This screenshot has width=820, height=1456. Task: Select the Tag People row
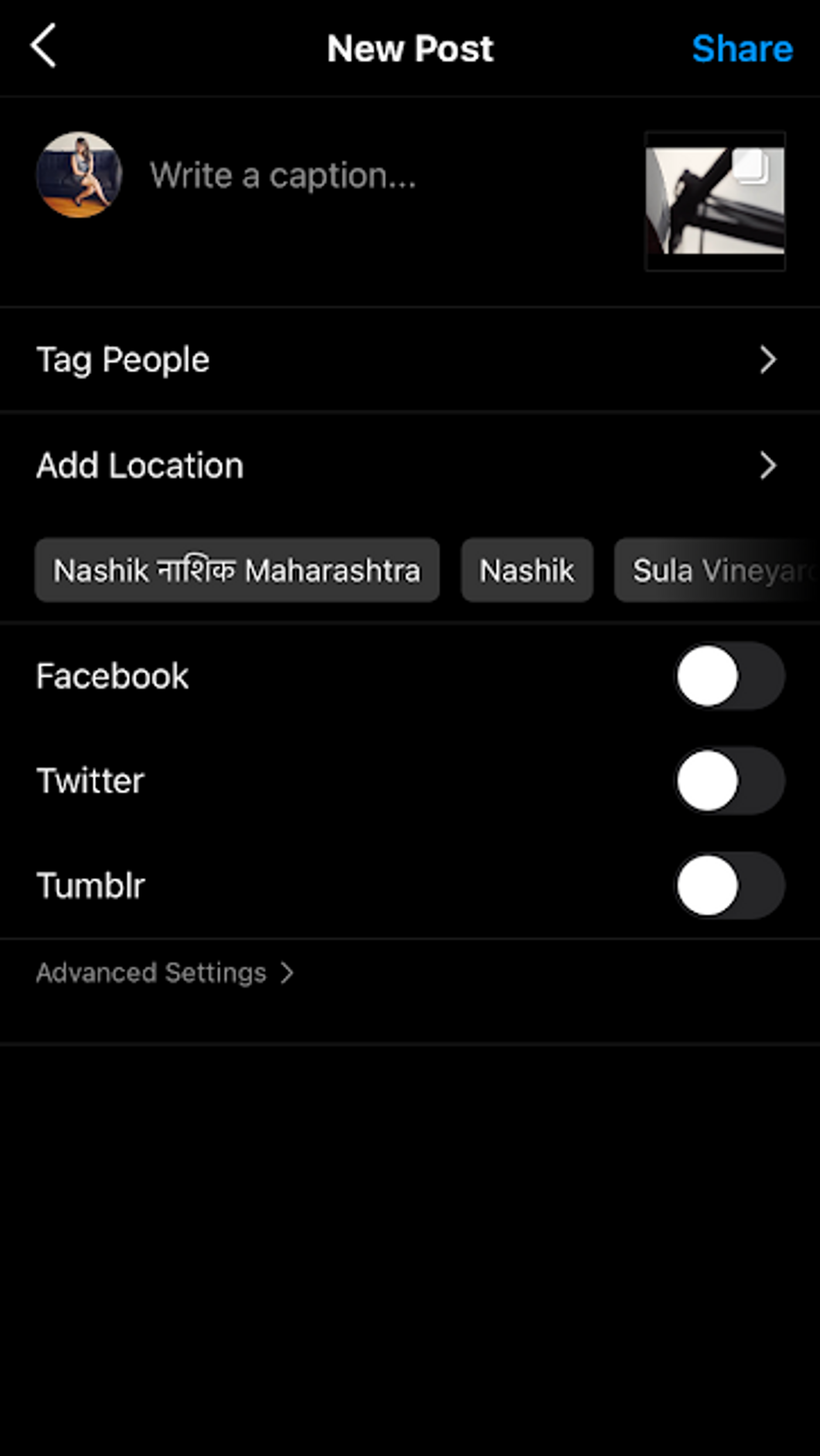[x=123, y=359]
